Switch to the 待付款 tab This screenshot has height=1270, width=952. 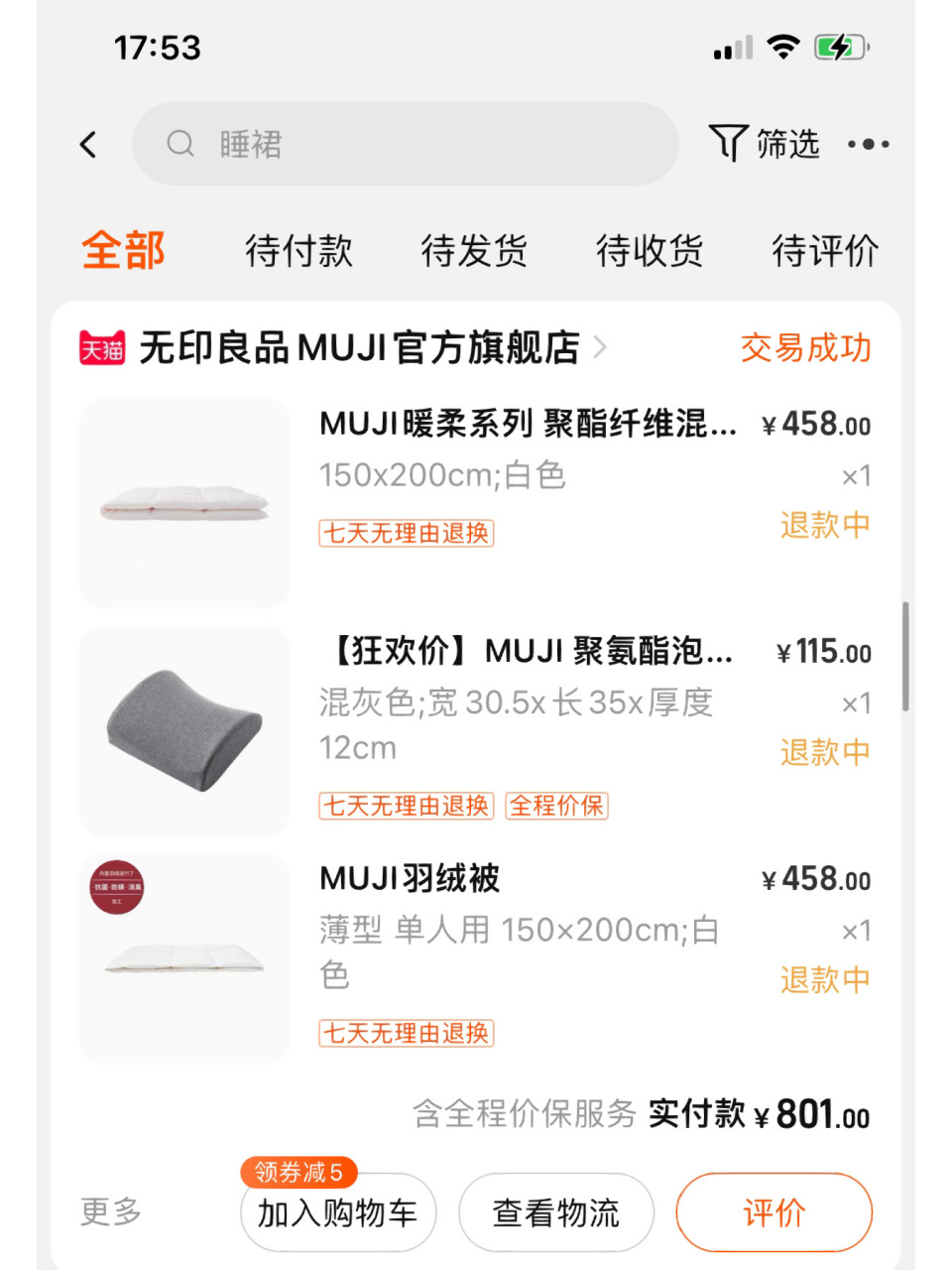click(x=300, y=251)
